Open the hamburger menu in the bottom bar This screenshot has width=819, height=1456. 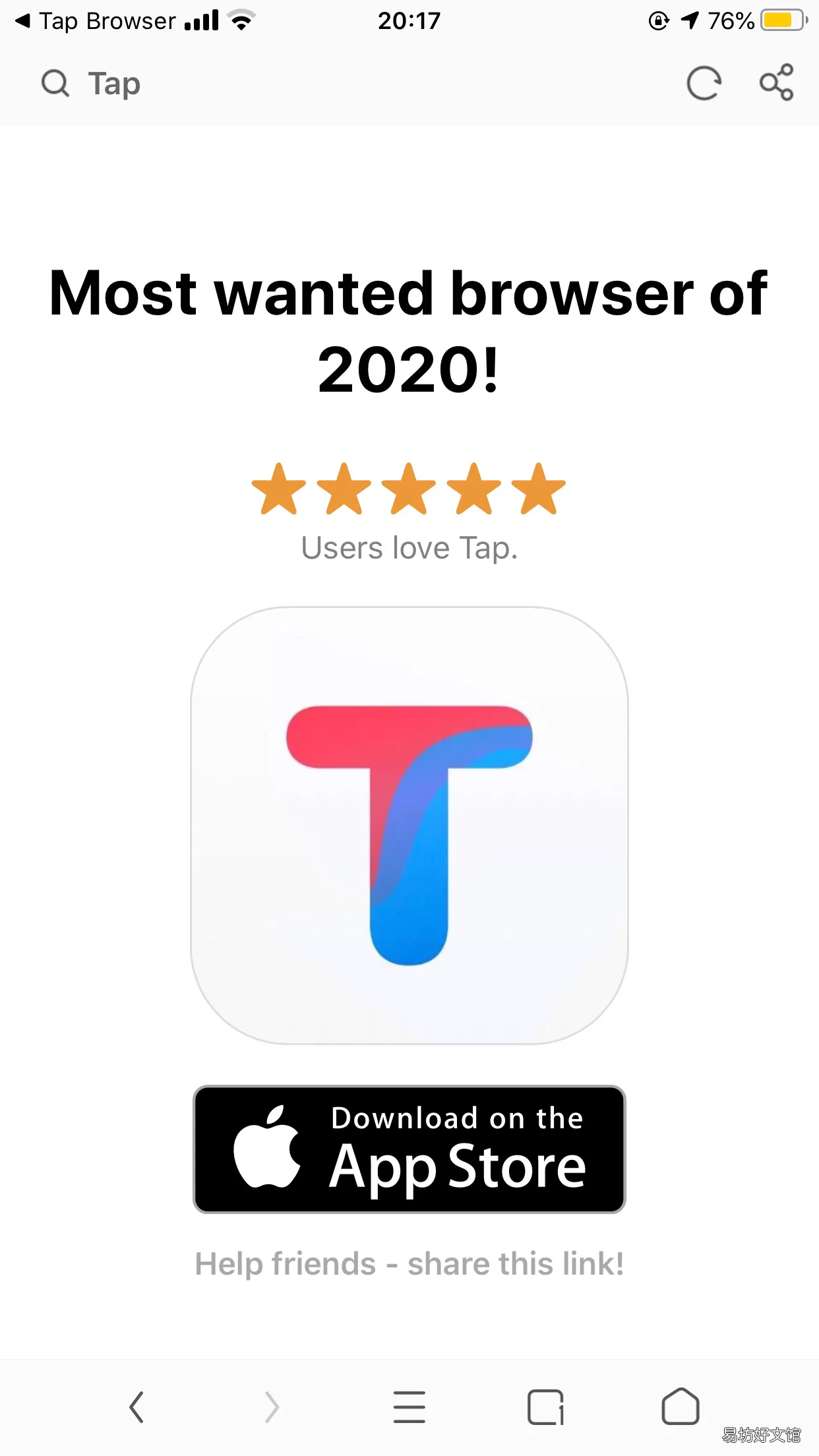pos(409,1407)
